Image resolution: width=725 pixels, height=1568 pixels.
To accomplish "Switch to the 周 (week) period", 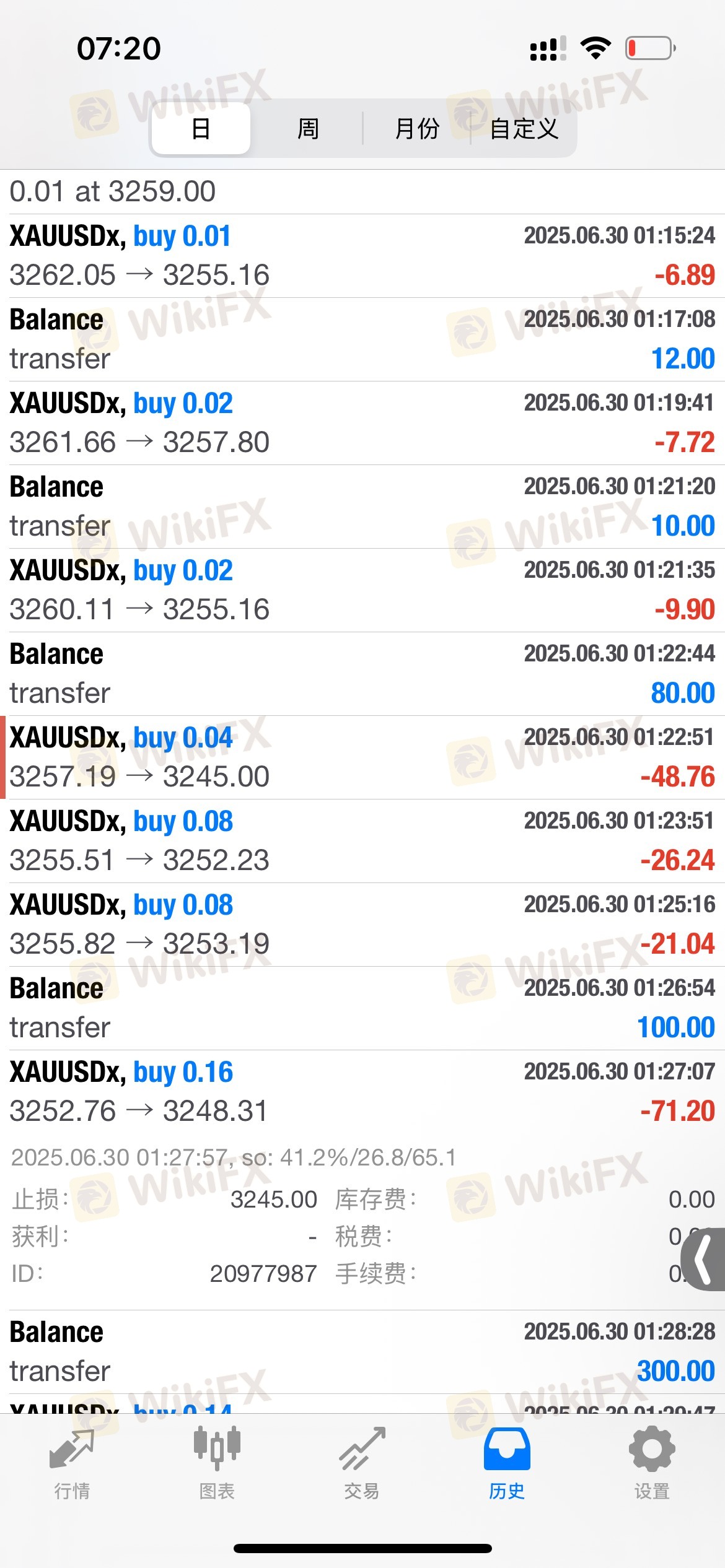I will (x=308, y=129).
